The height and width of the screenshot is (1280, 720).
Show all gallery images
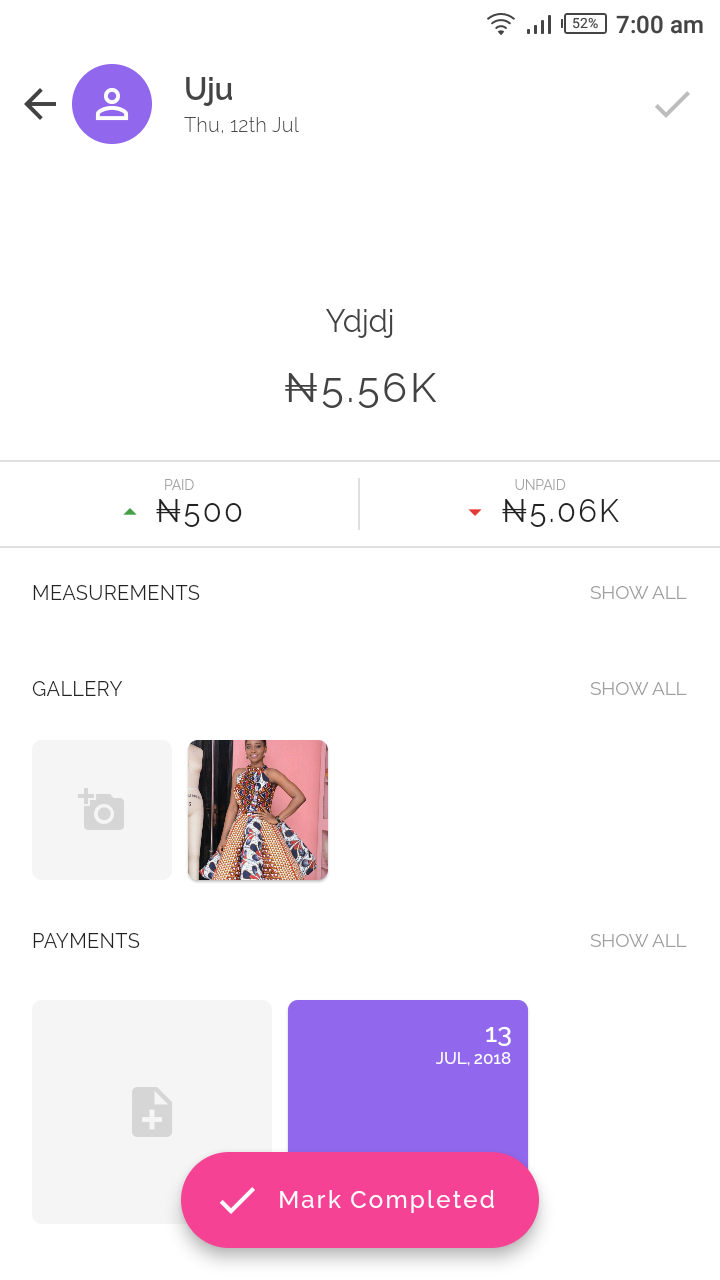click(x=637, y=689)
